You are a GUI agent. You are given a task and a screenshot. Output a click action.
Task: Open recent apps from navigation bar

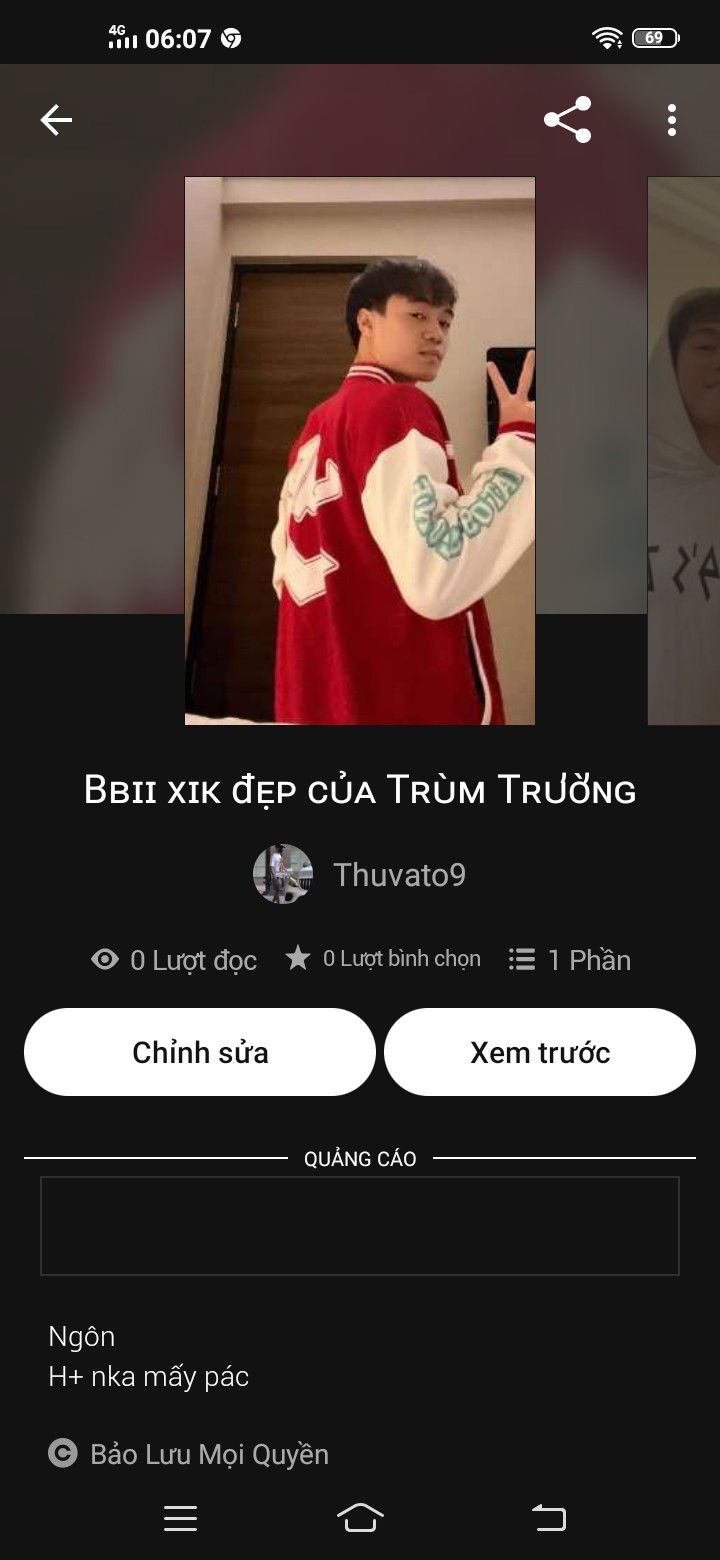click(x=180, y=1518)
